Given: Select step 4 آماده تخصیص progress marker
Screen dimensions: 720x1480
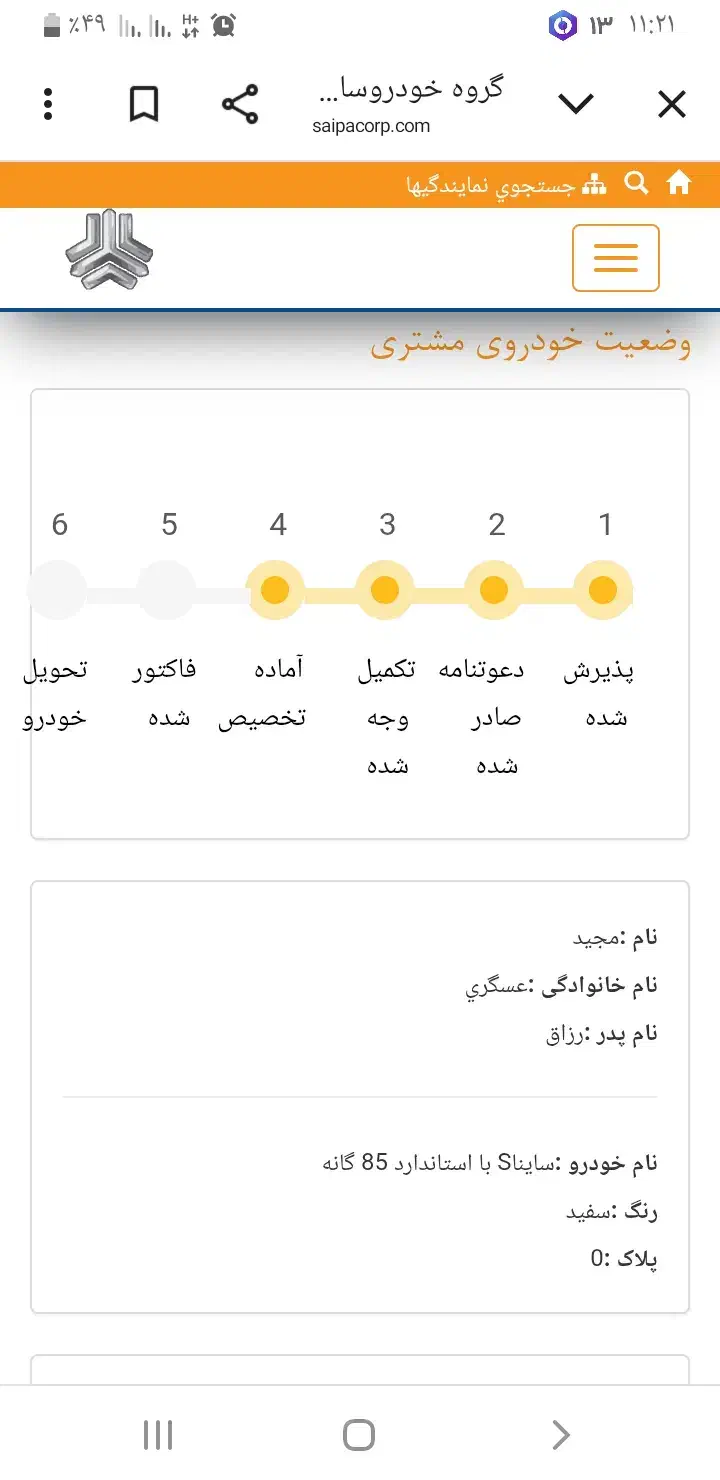Looking at the screenshot, I should coord(276,590).
